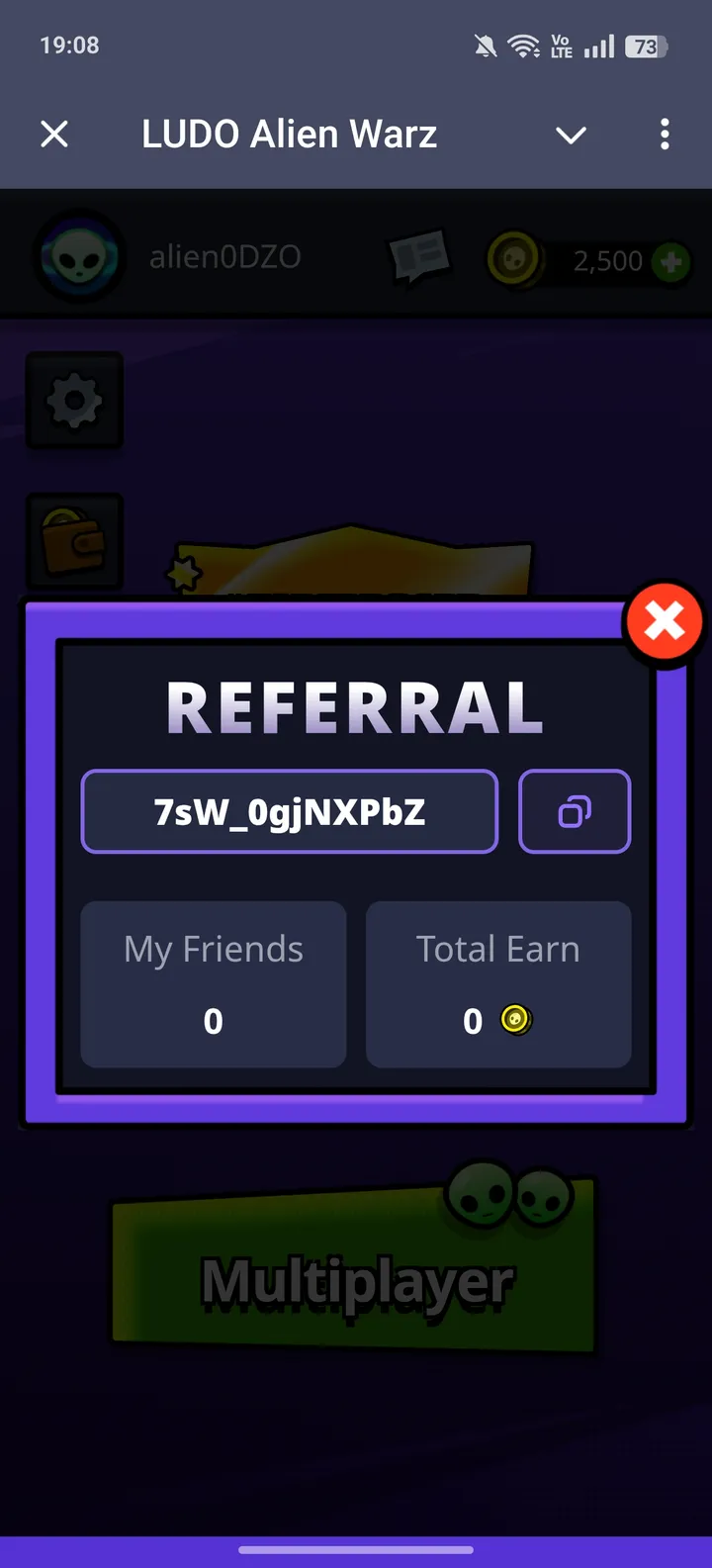Click the coin icon beside Total Earn
This screenshot has width=712, height=1568.
[x=515, y=1020]
